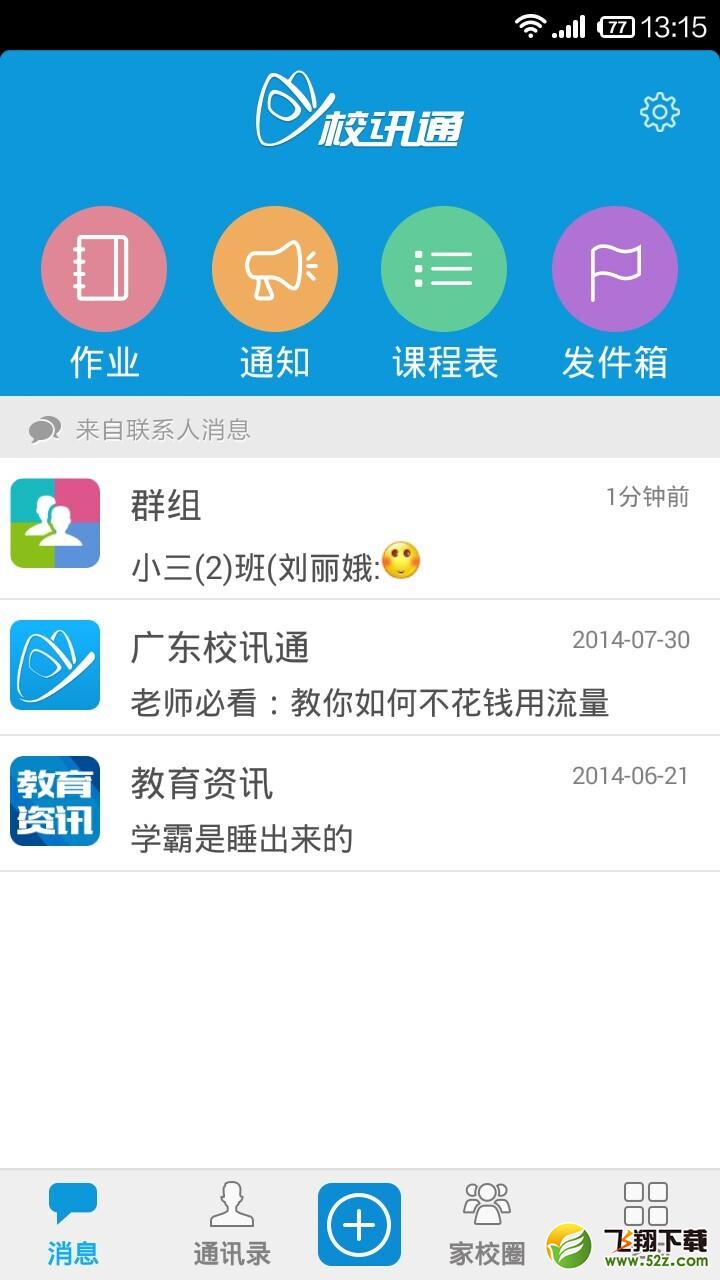Viewport: 720px width, 1280px height.
Task: Open the 广东校讯通 message thread
Action: 360,668
